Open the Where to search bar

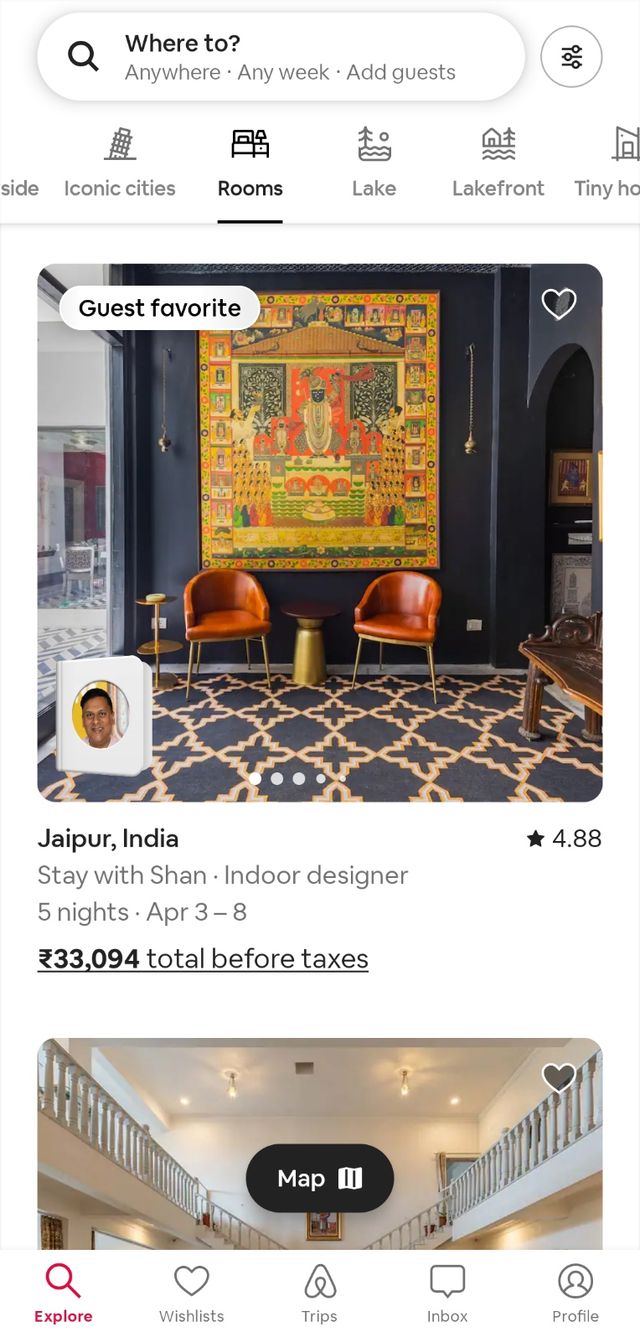280,57
